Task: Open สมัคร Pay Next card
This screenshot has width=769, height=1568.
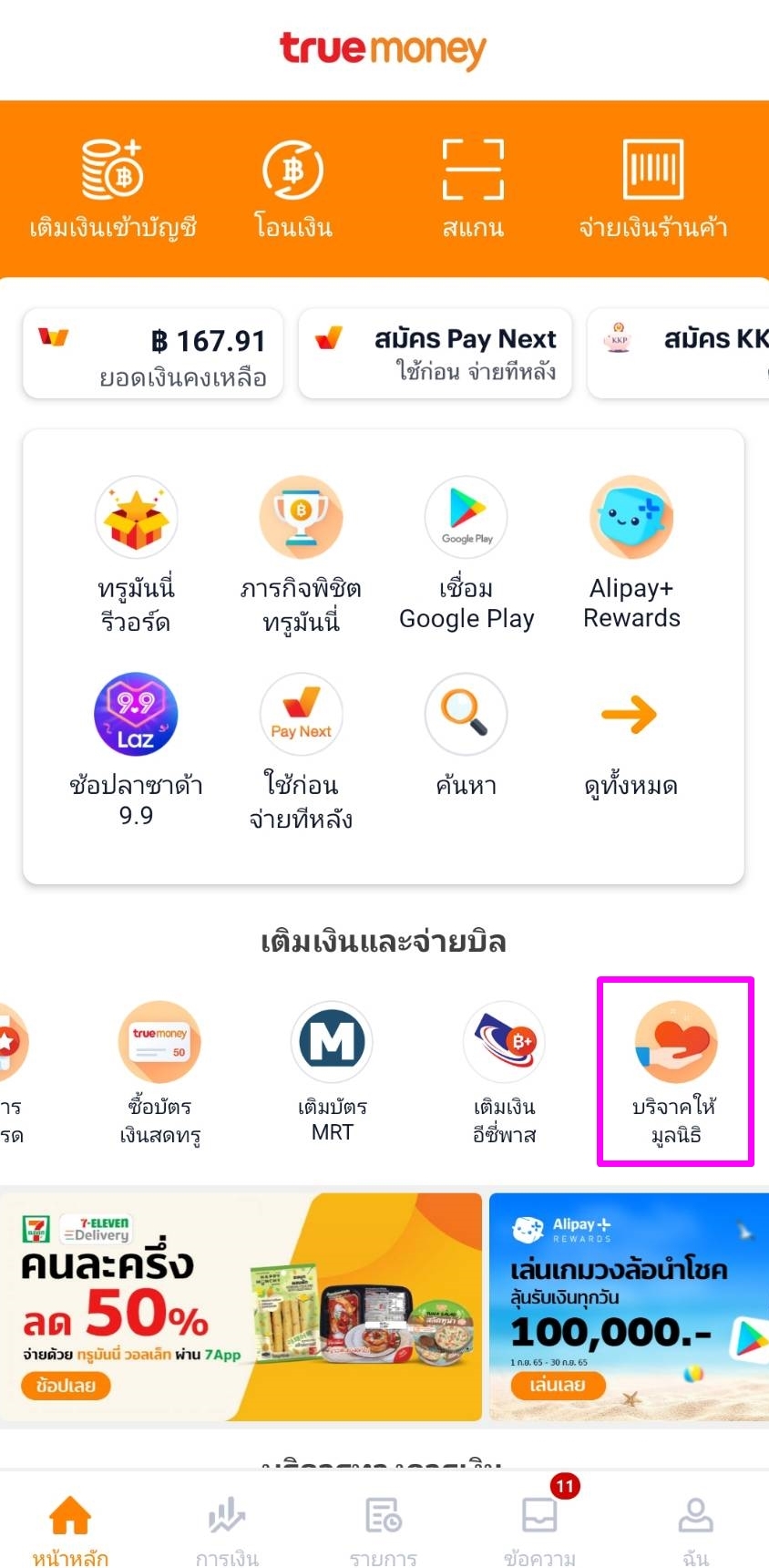Action: (436, 354)
